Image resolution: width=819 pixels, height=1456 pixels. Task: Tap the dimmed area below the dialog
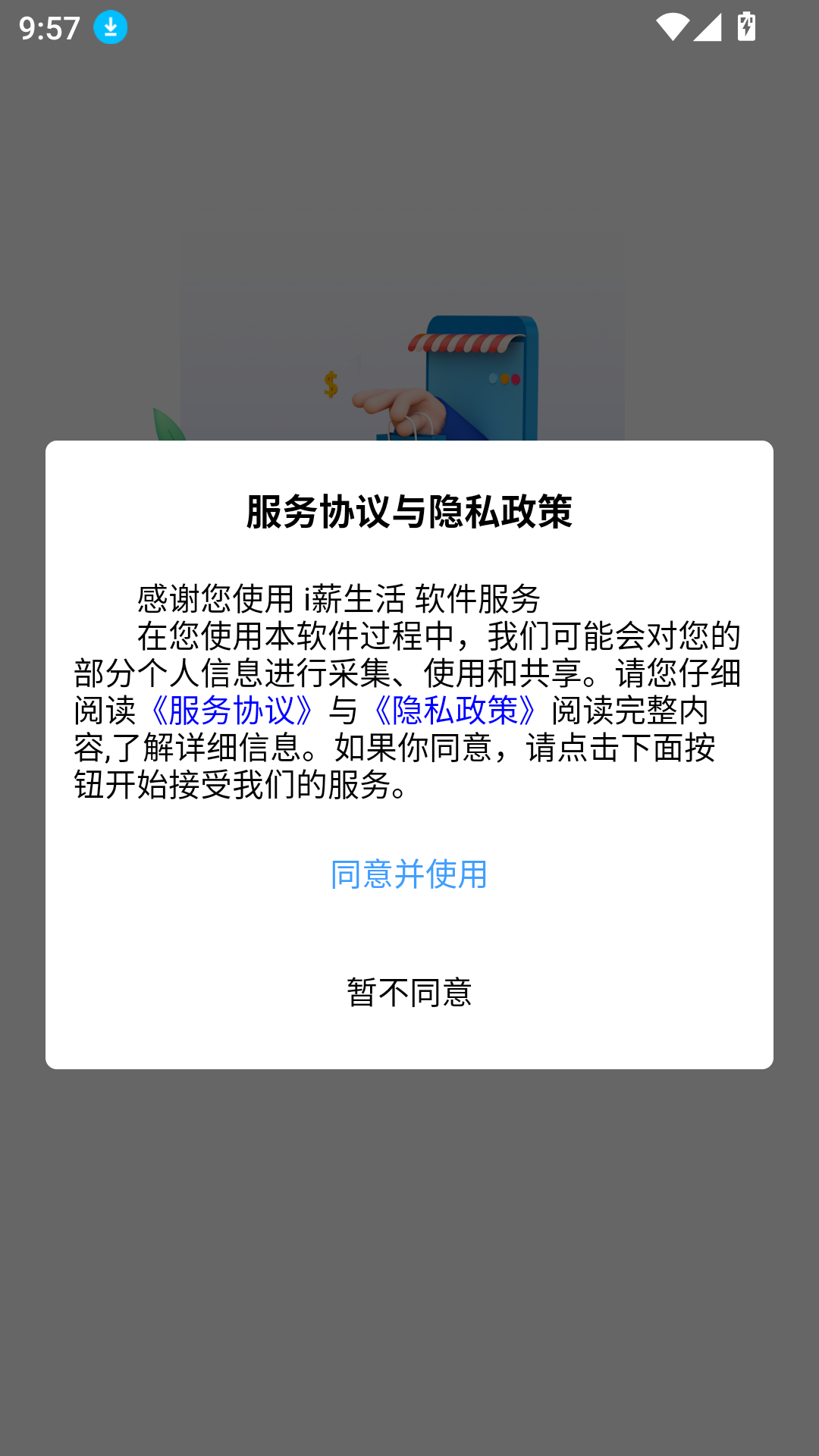pos(409,1251)
